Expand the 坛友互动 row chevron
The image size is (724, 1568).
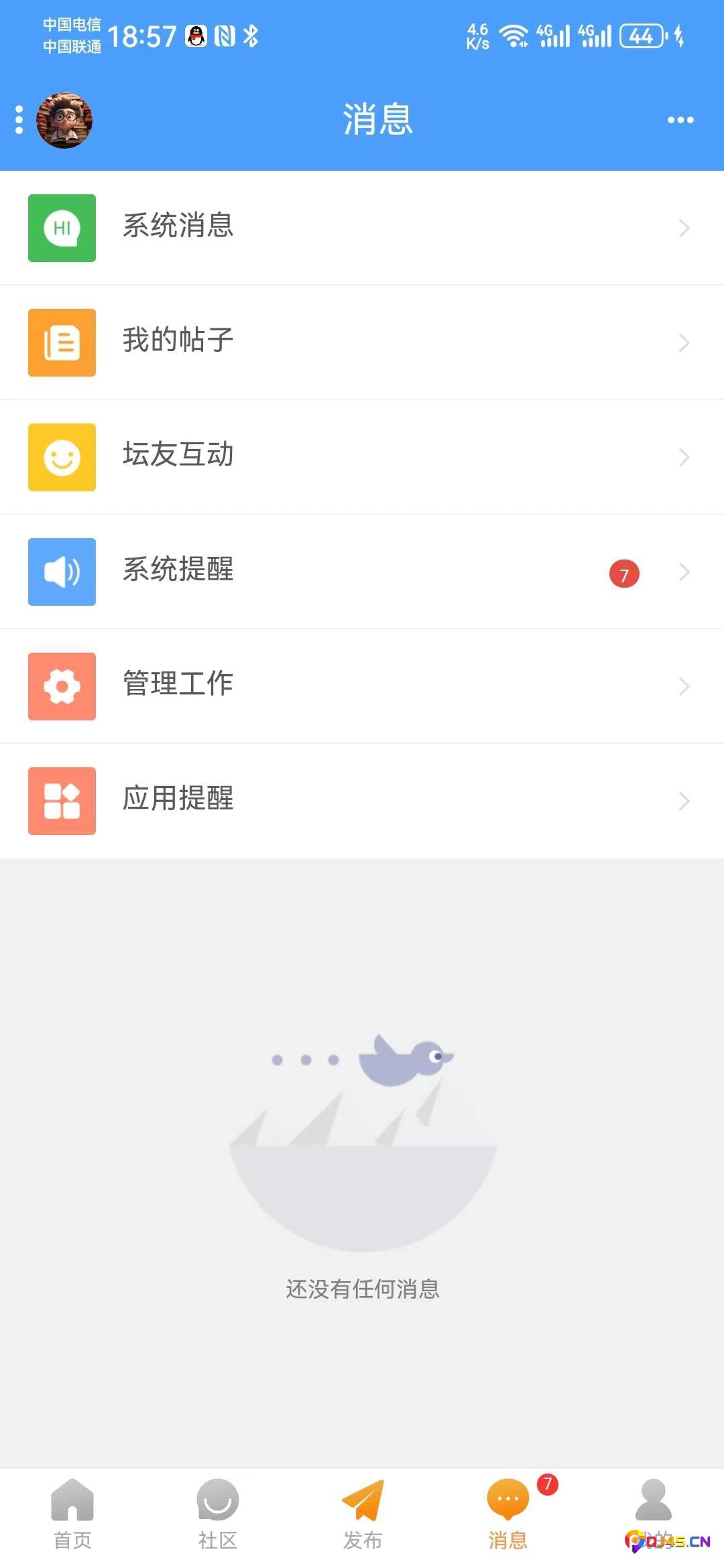(x=684, y=456)
